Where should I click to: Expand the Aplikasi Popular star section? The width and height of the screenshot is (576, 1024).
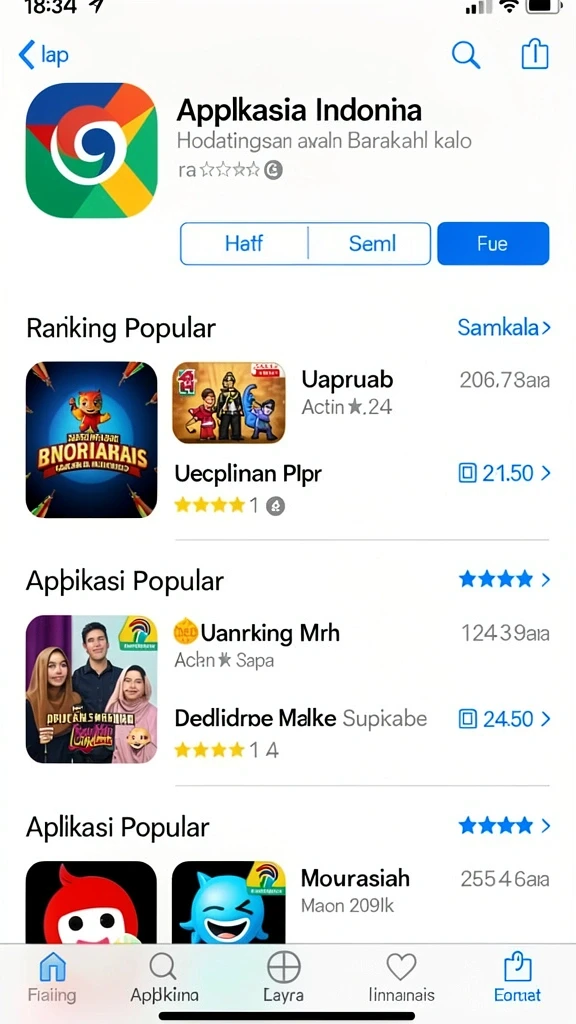point(505,825)
